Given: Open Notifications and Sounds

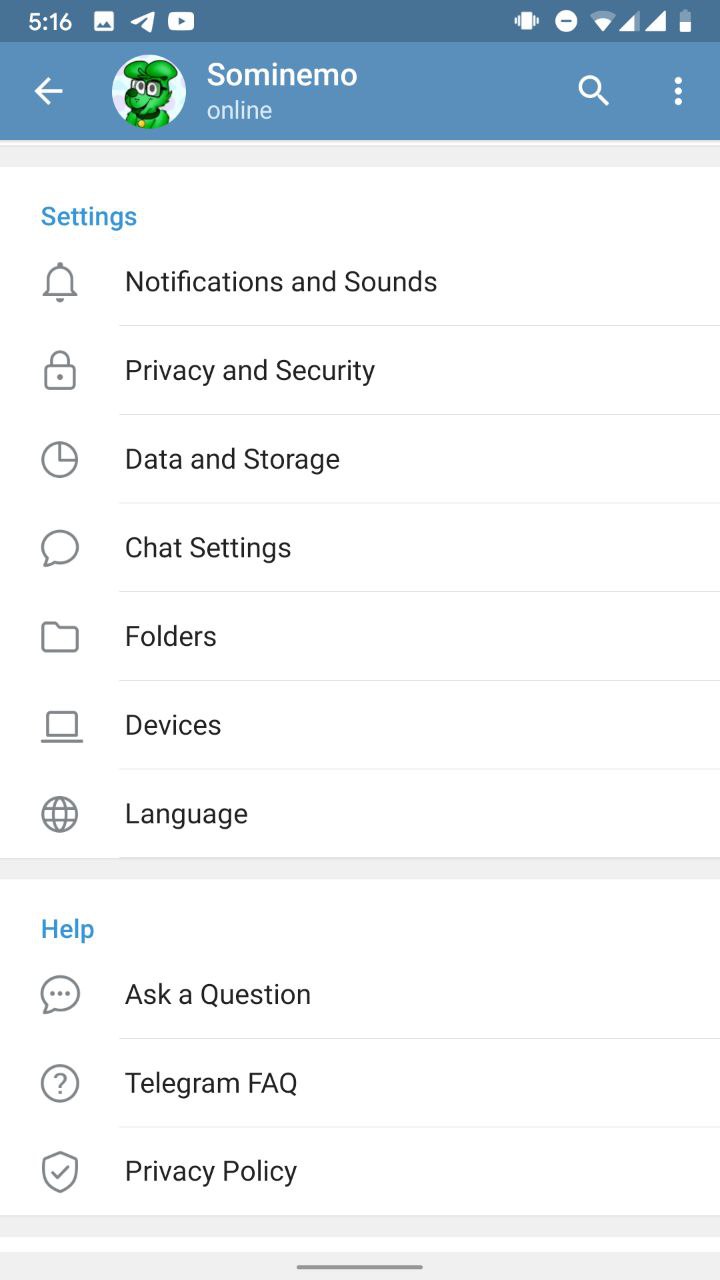Looking at the screenshot, I should (x=360, y=282).
